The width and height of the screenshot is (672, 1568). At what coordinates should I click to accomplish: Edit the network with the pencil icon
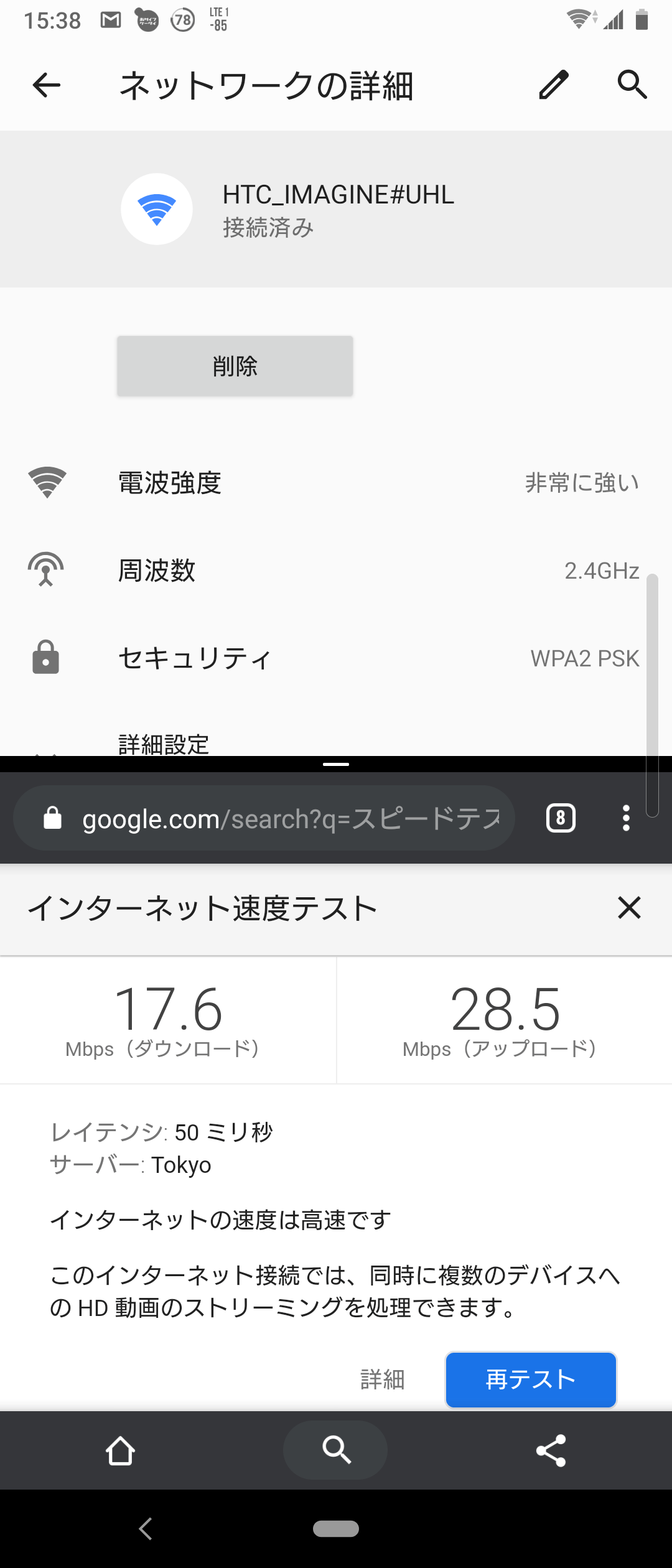coord(553,85)
